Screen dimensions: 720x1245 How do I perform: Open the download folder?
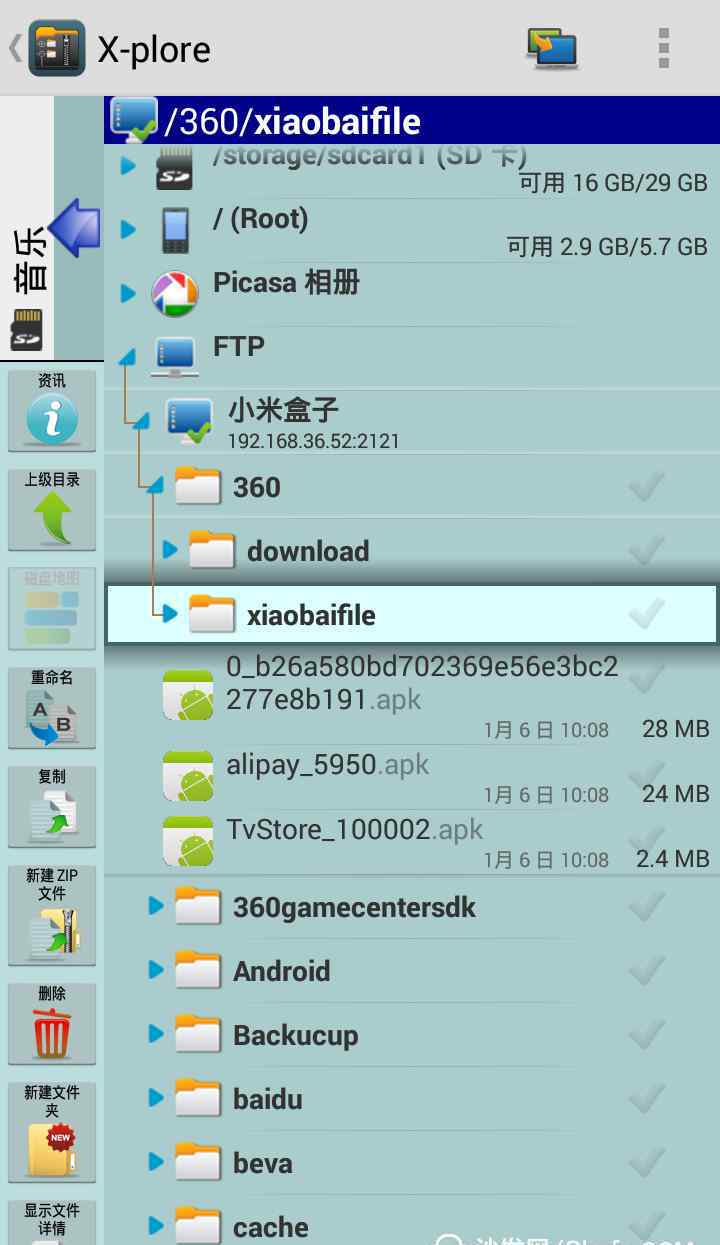(x=411, y=550)
